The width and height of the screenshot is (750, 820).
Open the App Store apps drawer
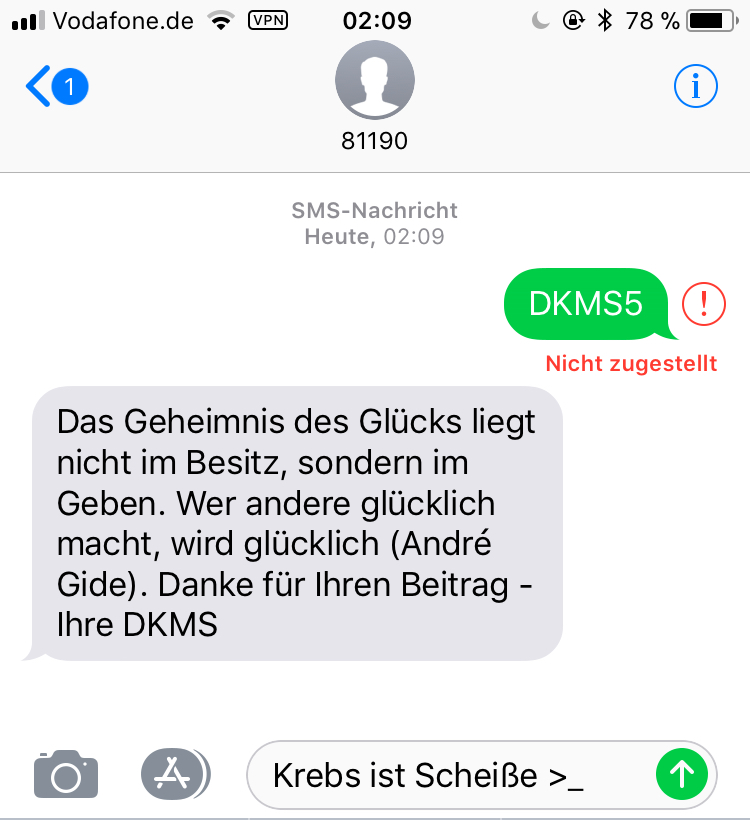175,774
